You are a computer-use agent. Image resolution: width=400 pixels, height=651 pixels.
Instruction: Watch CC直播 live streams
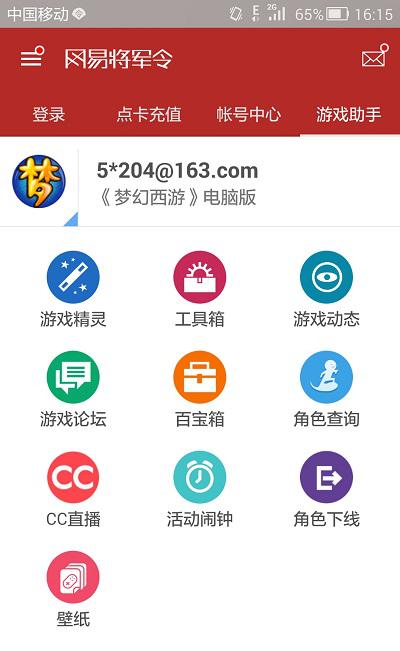coord(73,489)
